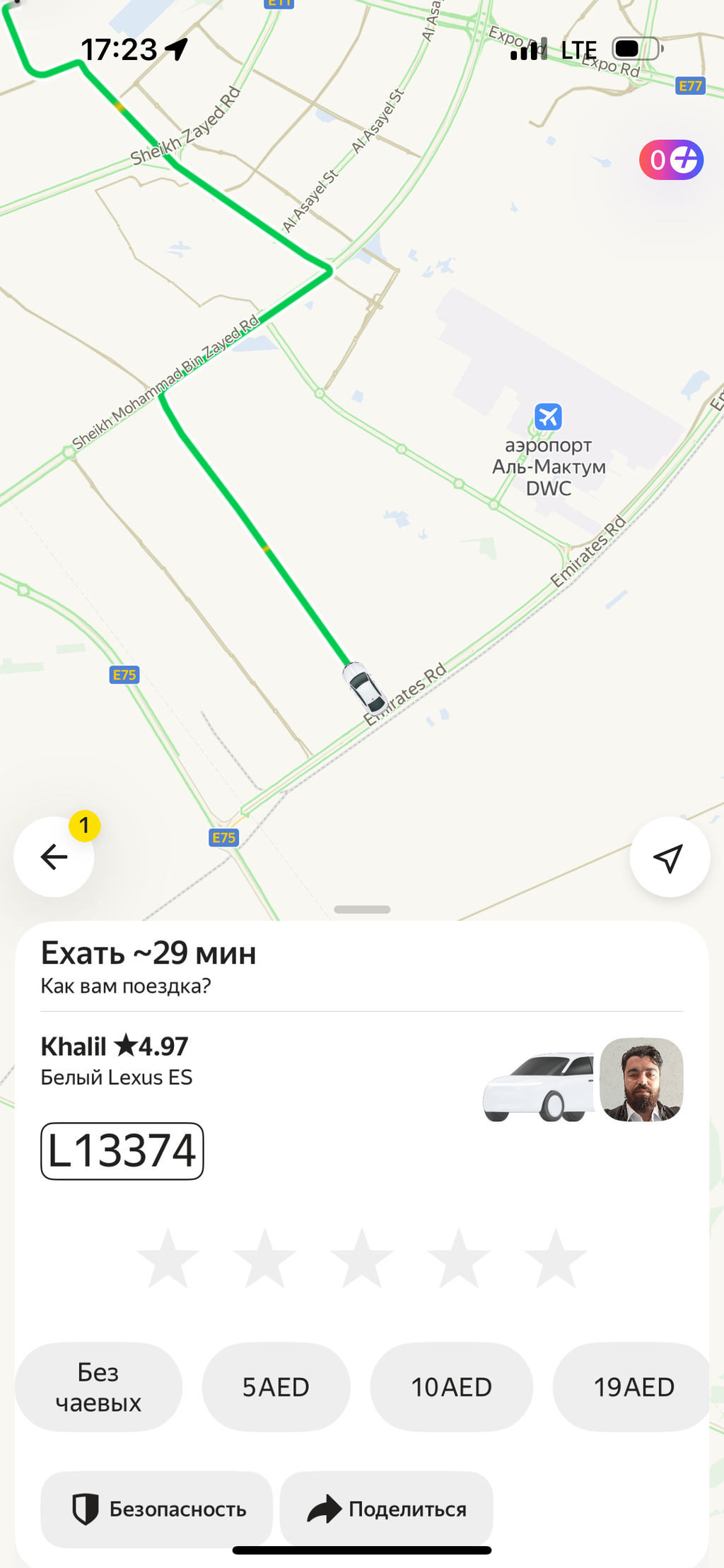Choose the 5 AED tip

pos(276,1386)
